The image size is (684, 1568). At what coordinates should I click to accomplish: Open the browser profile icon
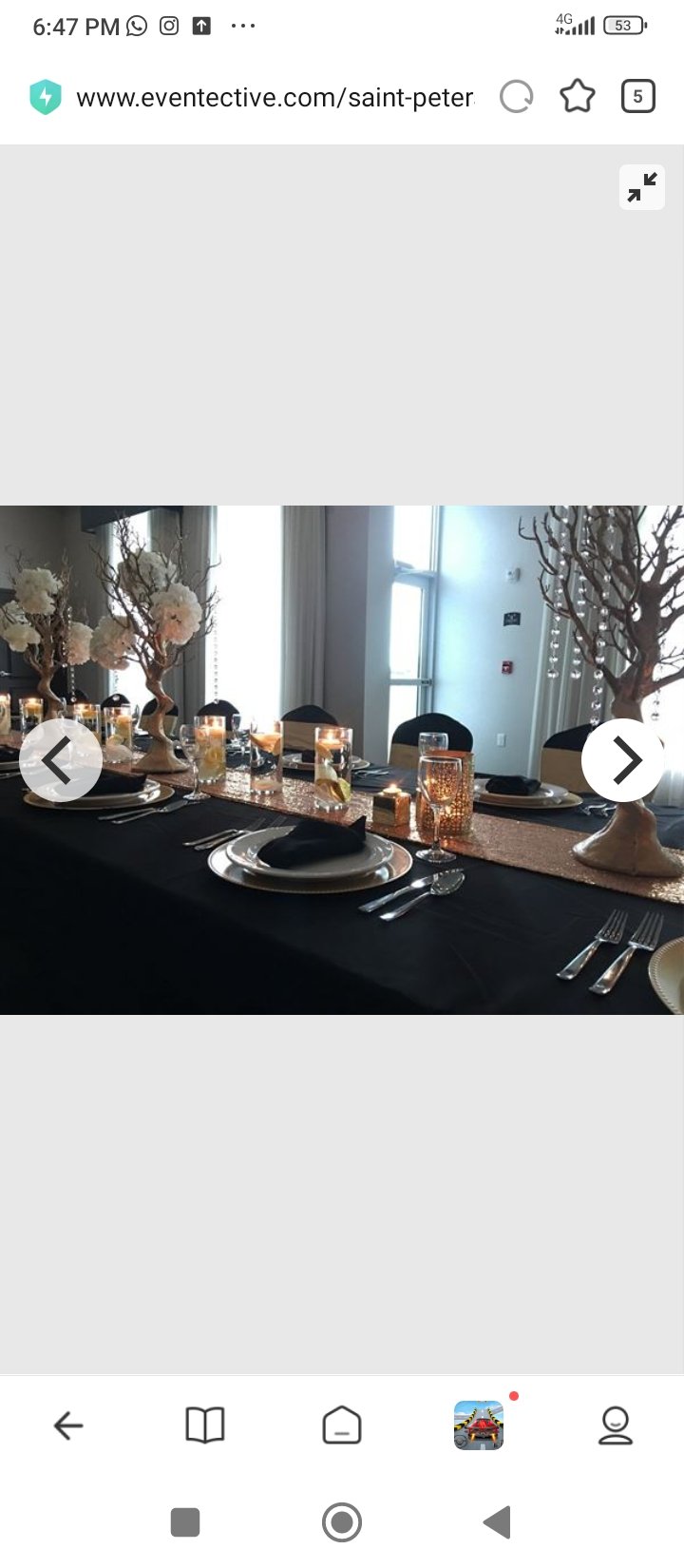coord(616,1425)
